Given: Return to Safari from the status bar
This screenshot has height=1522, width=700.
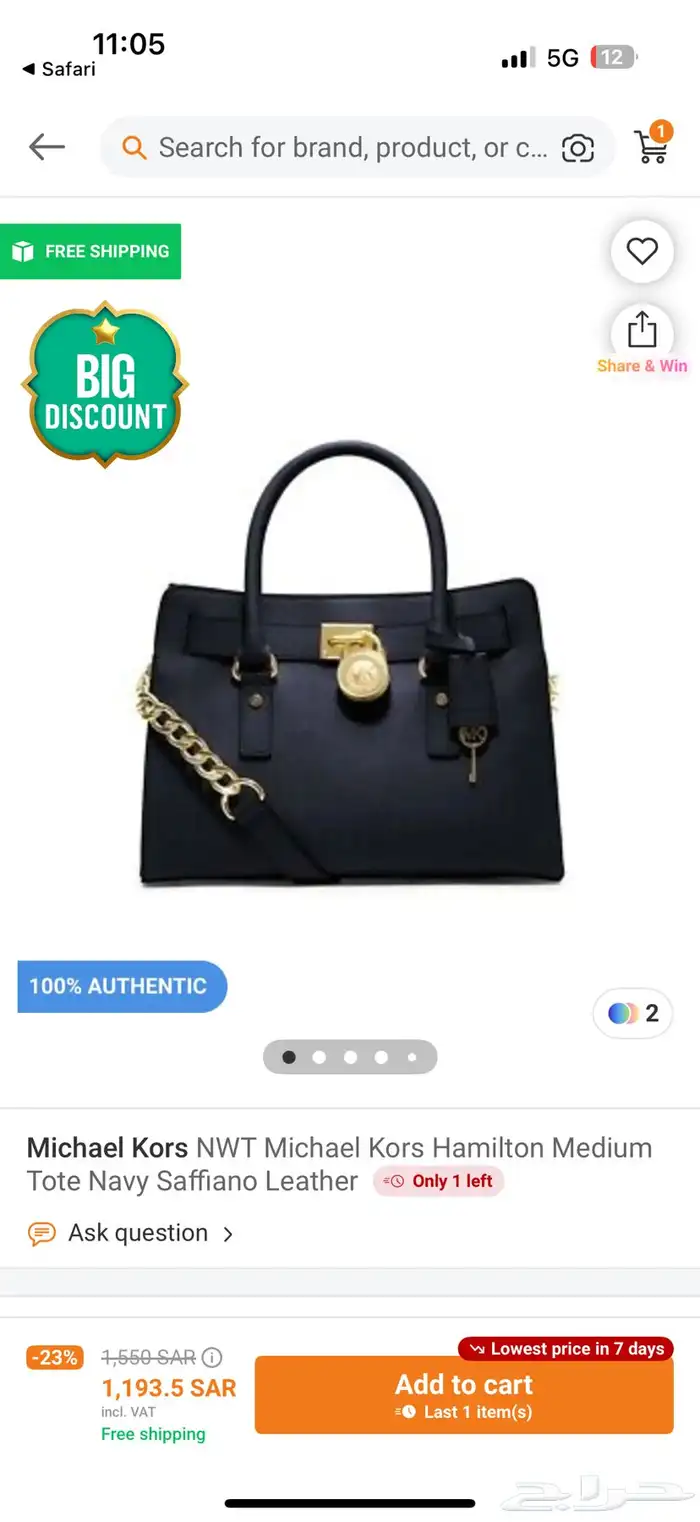Looking at the screenshot, I should pos(59,69).
